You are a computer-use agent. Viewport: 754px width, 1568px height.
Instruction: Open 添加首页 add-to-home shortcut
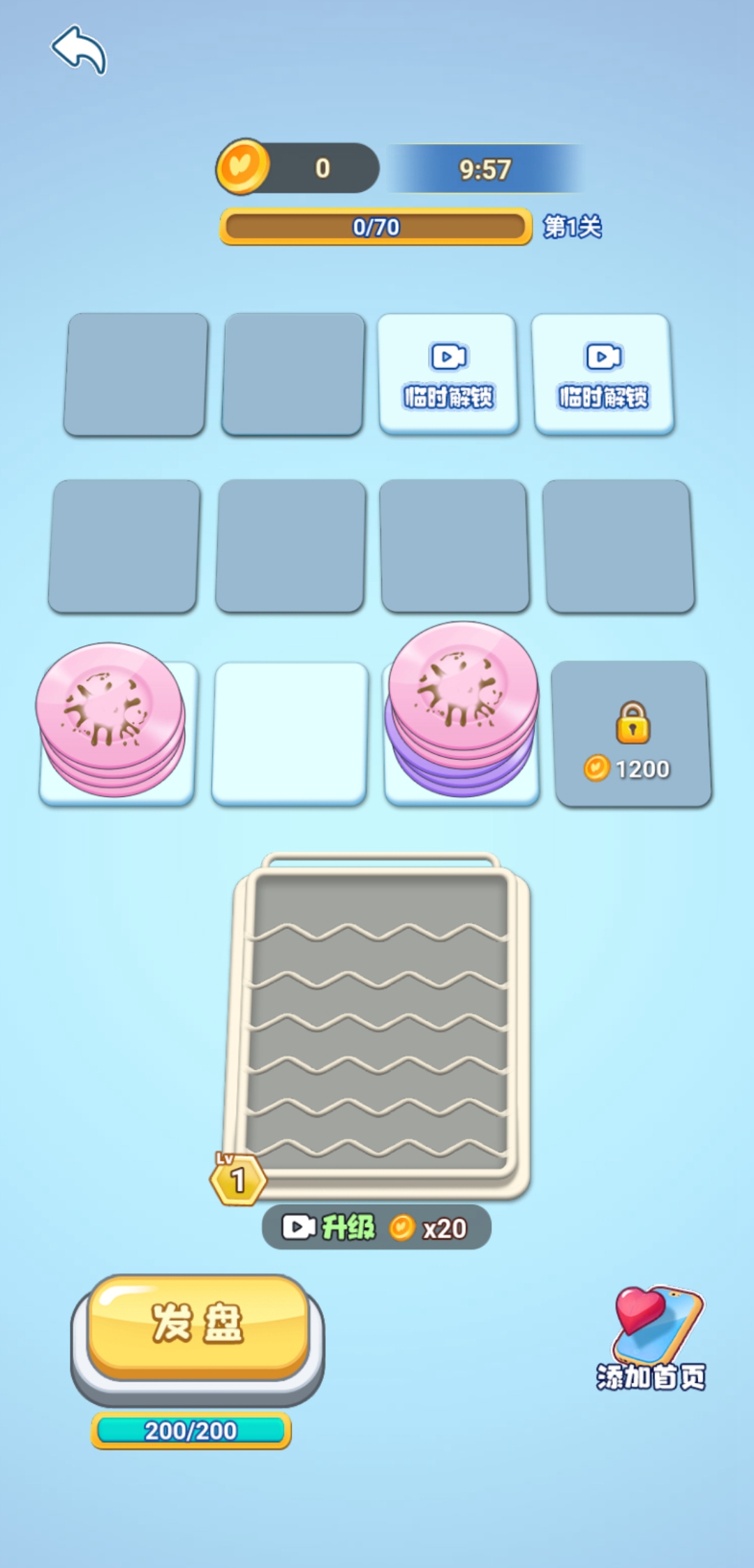coord(652,1338)
